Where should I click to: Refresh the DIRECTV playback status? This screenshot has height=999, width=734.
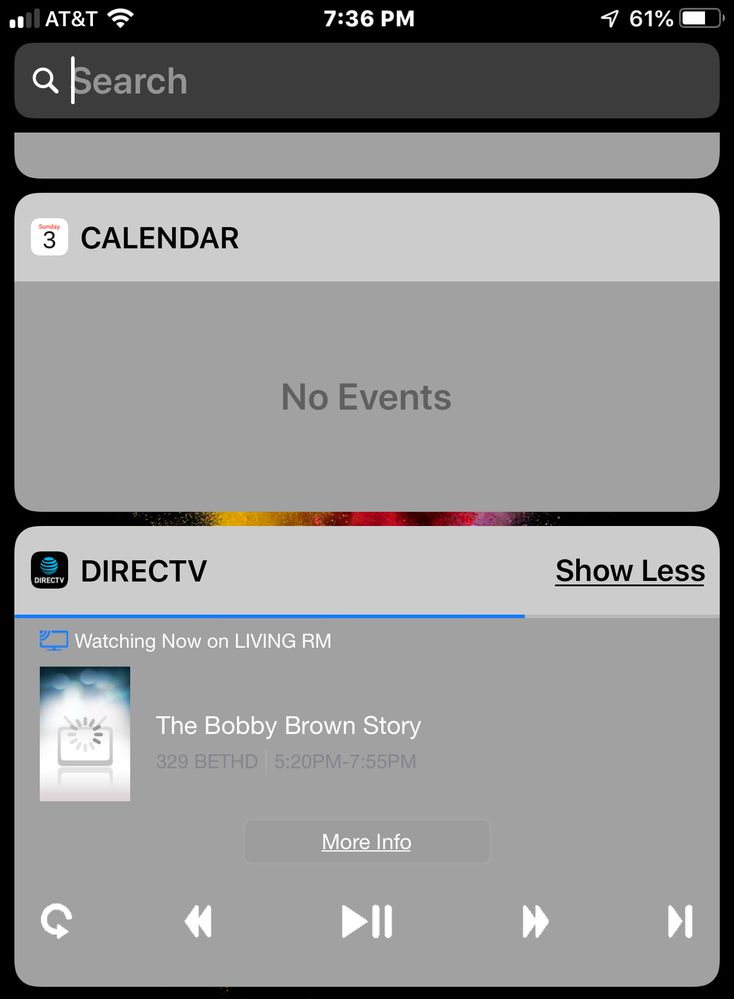[57, 921]
